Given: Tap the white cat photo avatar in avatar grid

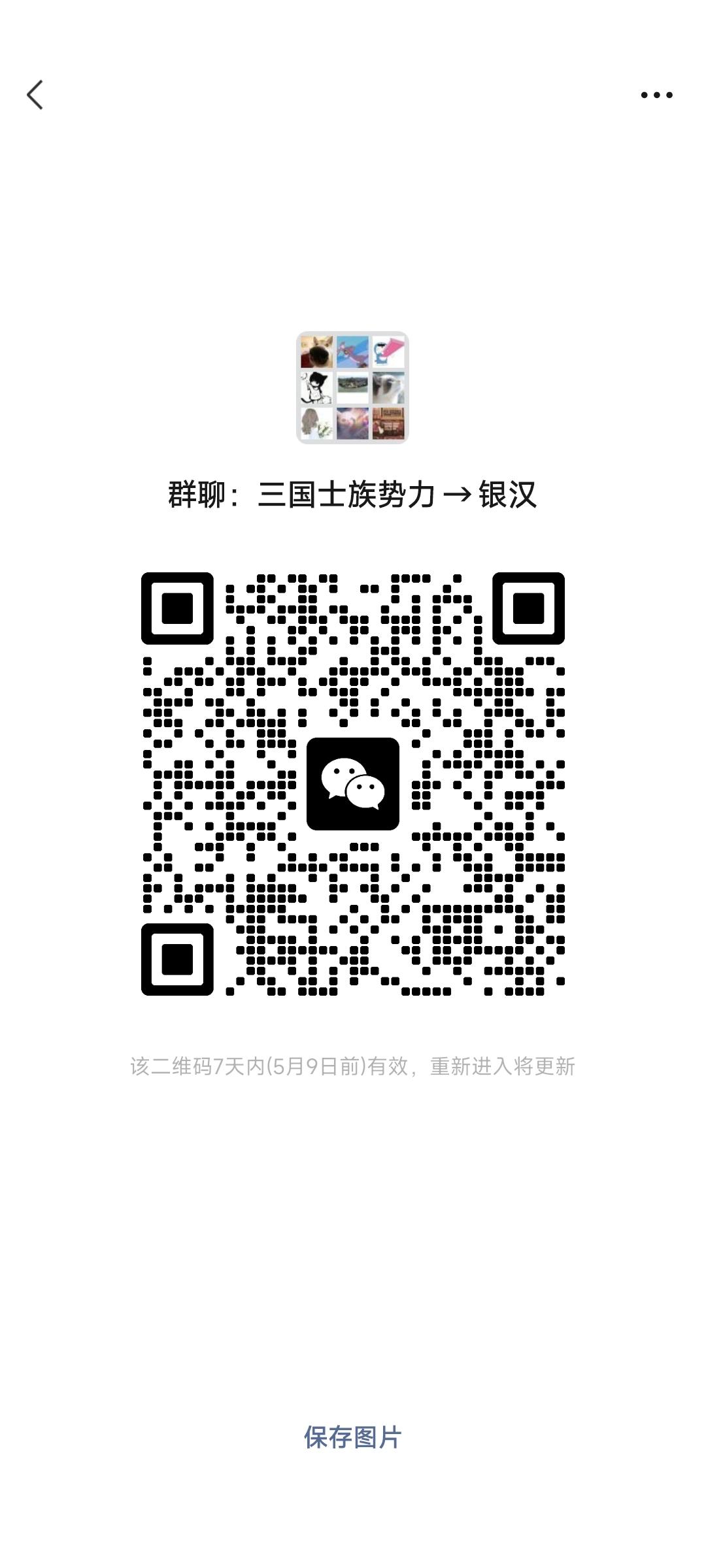Looking at the screenshot, I should coord(390,389).
